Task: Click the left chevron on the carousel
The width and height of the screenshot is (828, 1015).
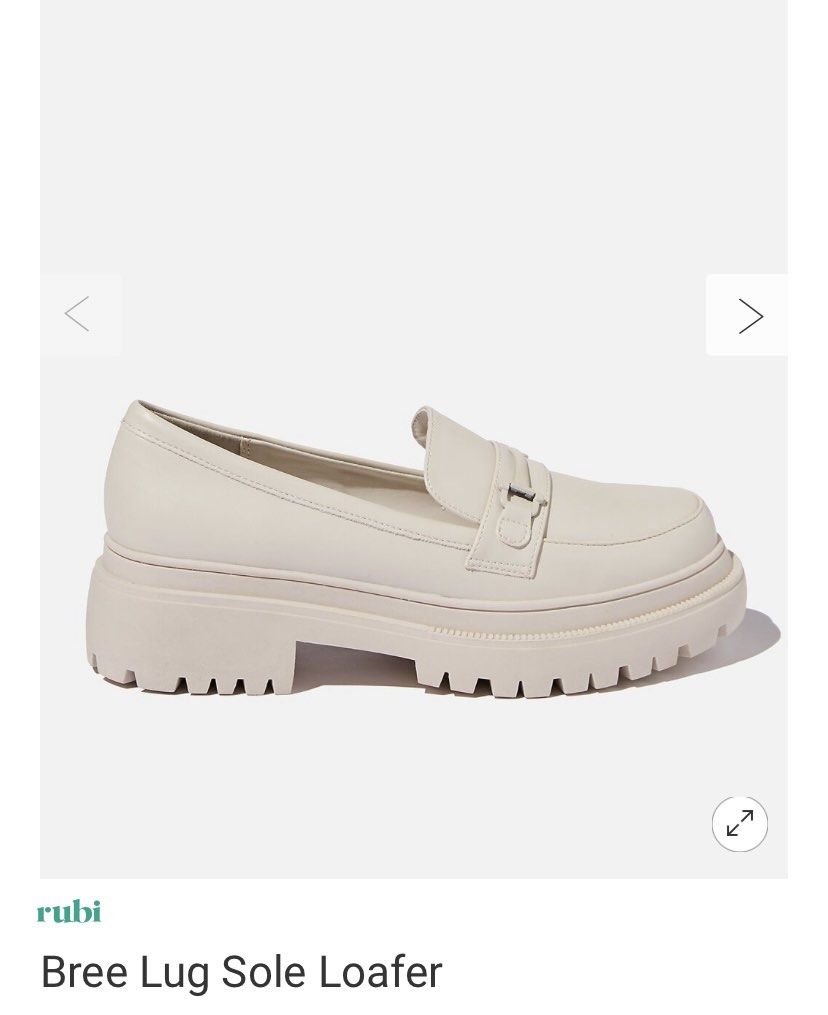Action: tap(79, 315)
